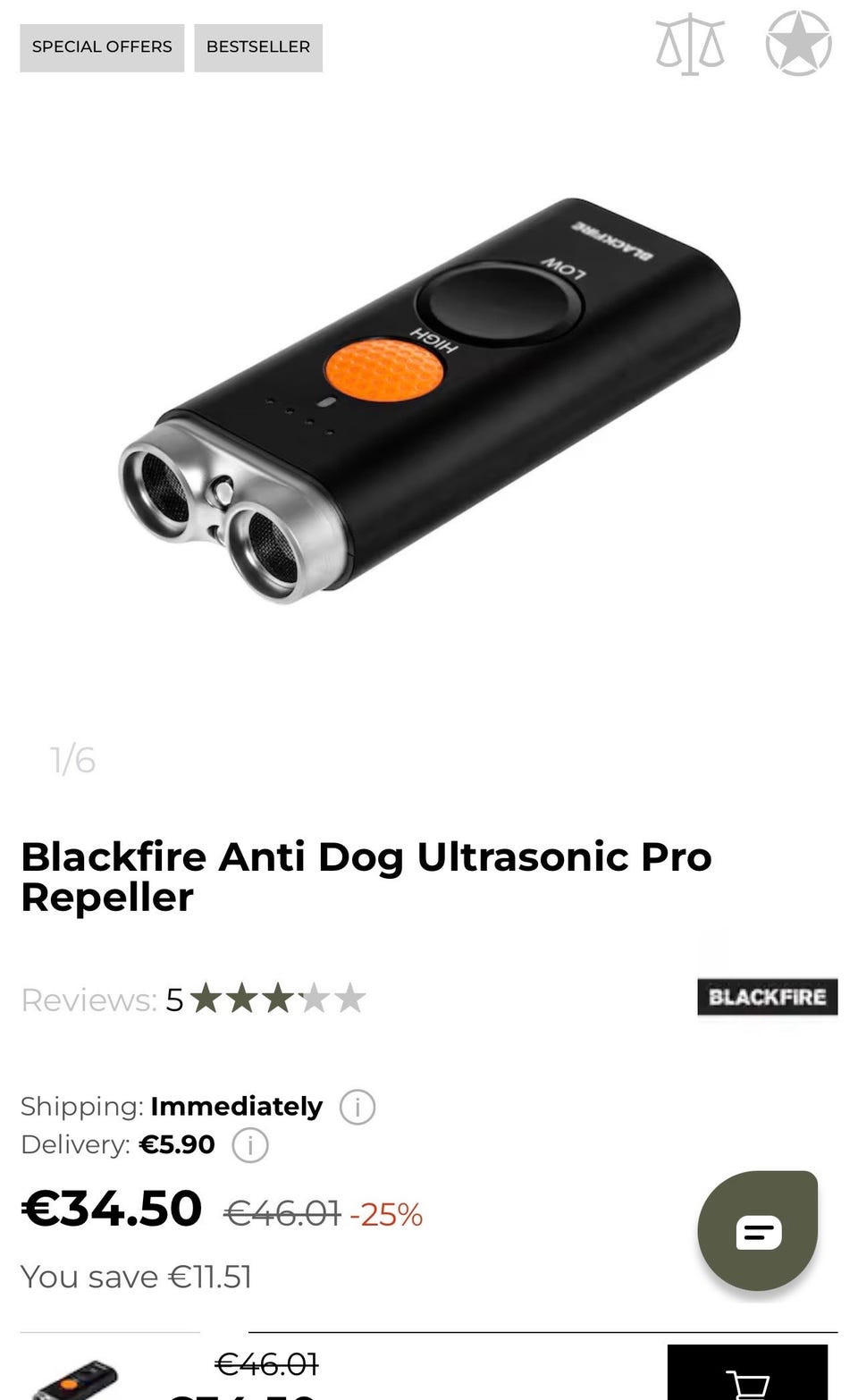Show shipping info tooltip

[357, 1107]
